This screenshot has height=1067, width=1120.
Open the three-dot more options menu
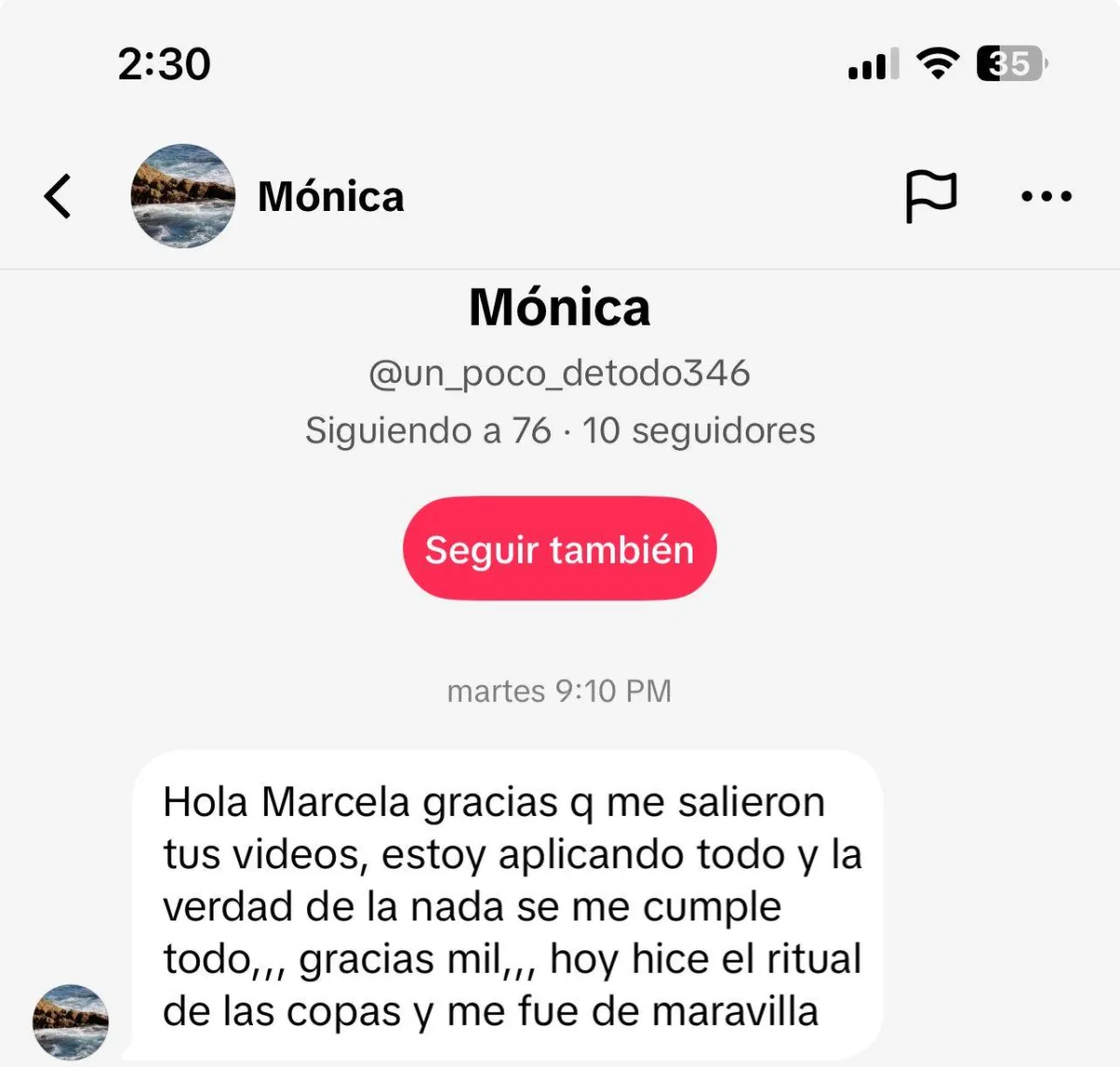pyautogui.click(x=1046, y=196)
